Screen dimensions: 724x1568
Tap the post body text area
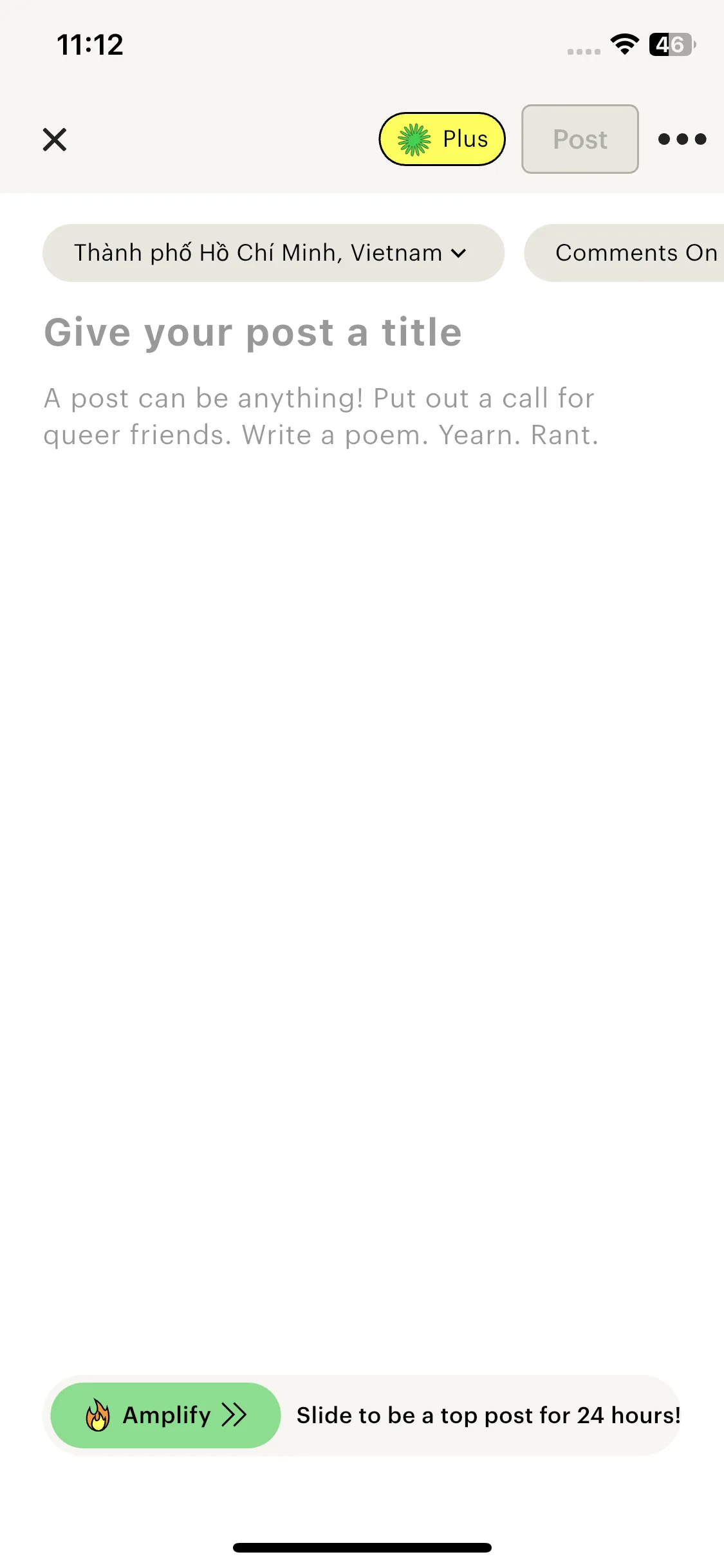[x=322, y=417]
